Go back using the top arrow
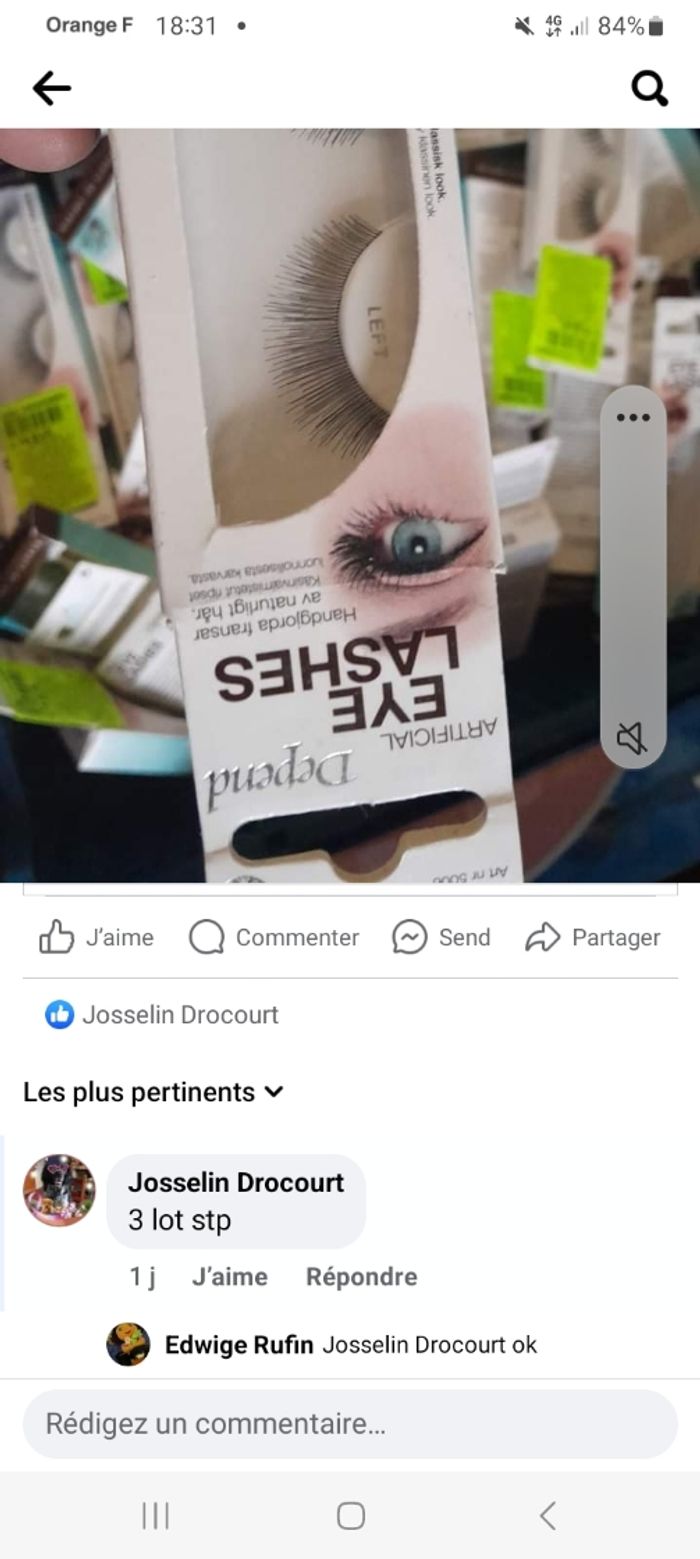700x1559 pixels. coord(52,89)
